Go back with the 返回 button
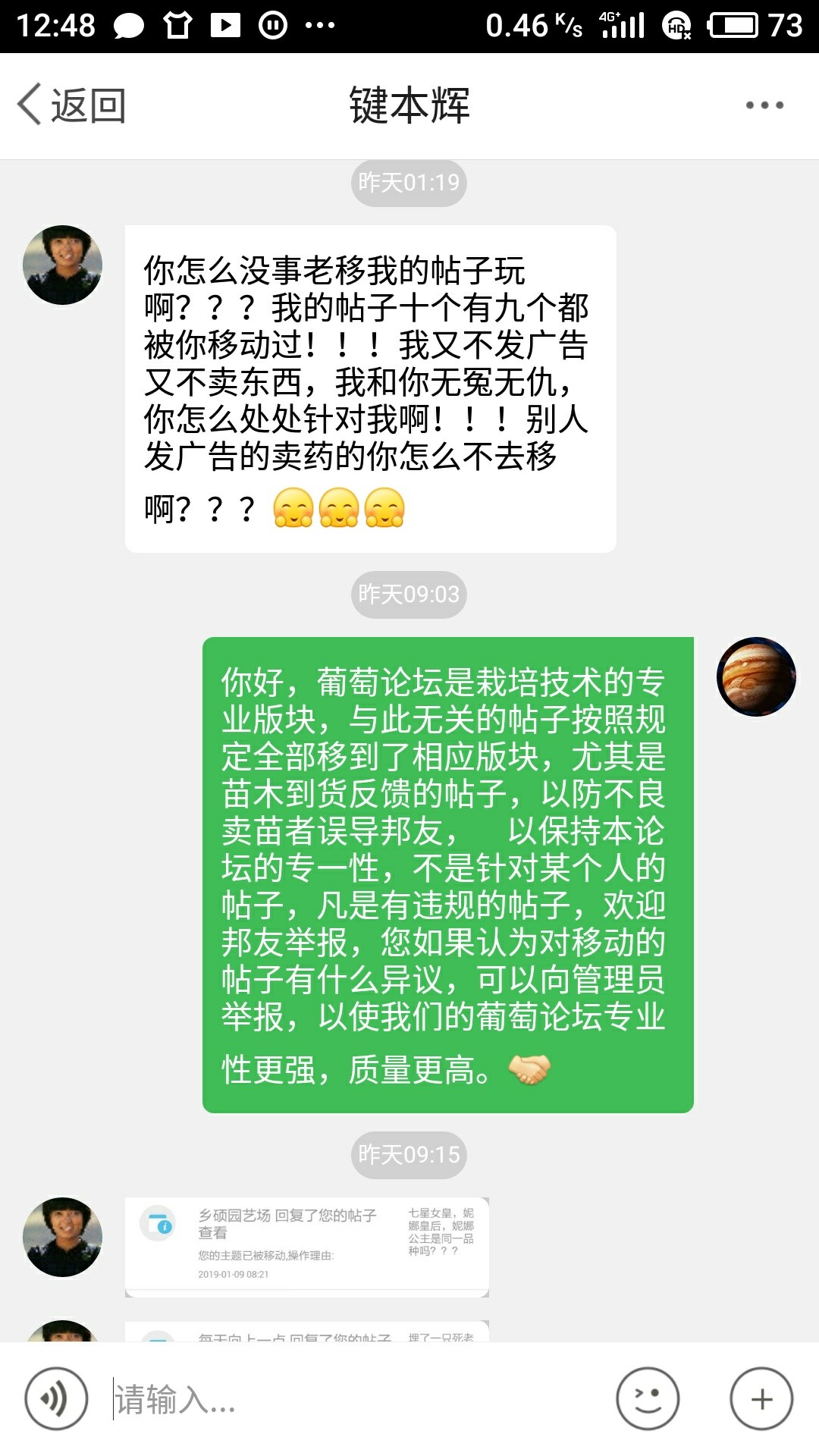Image resolution: width=819 pixels, height=1456 pixels. 71,105
